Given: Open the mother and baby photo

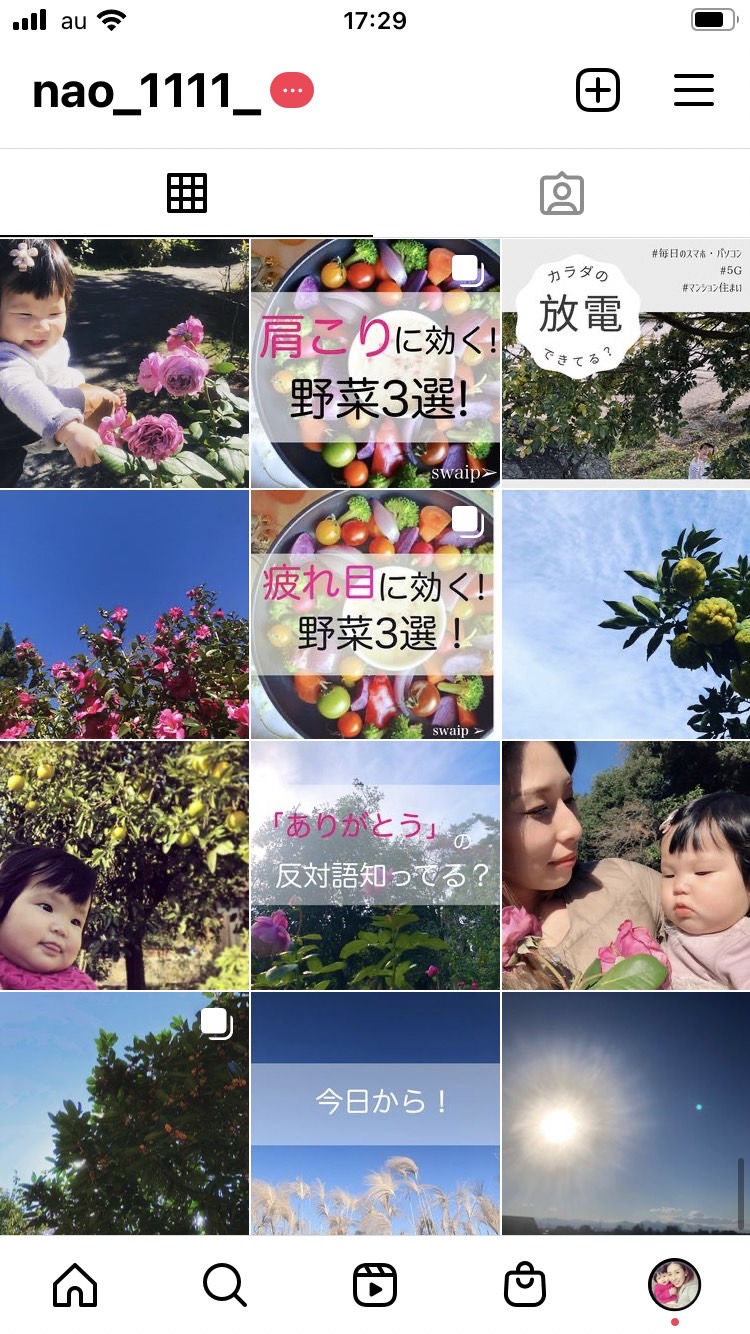Looking at the screenshot, I should point(626,865).
